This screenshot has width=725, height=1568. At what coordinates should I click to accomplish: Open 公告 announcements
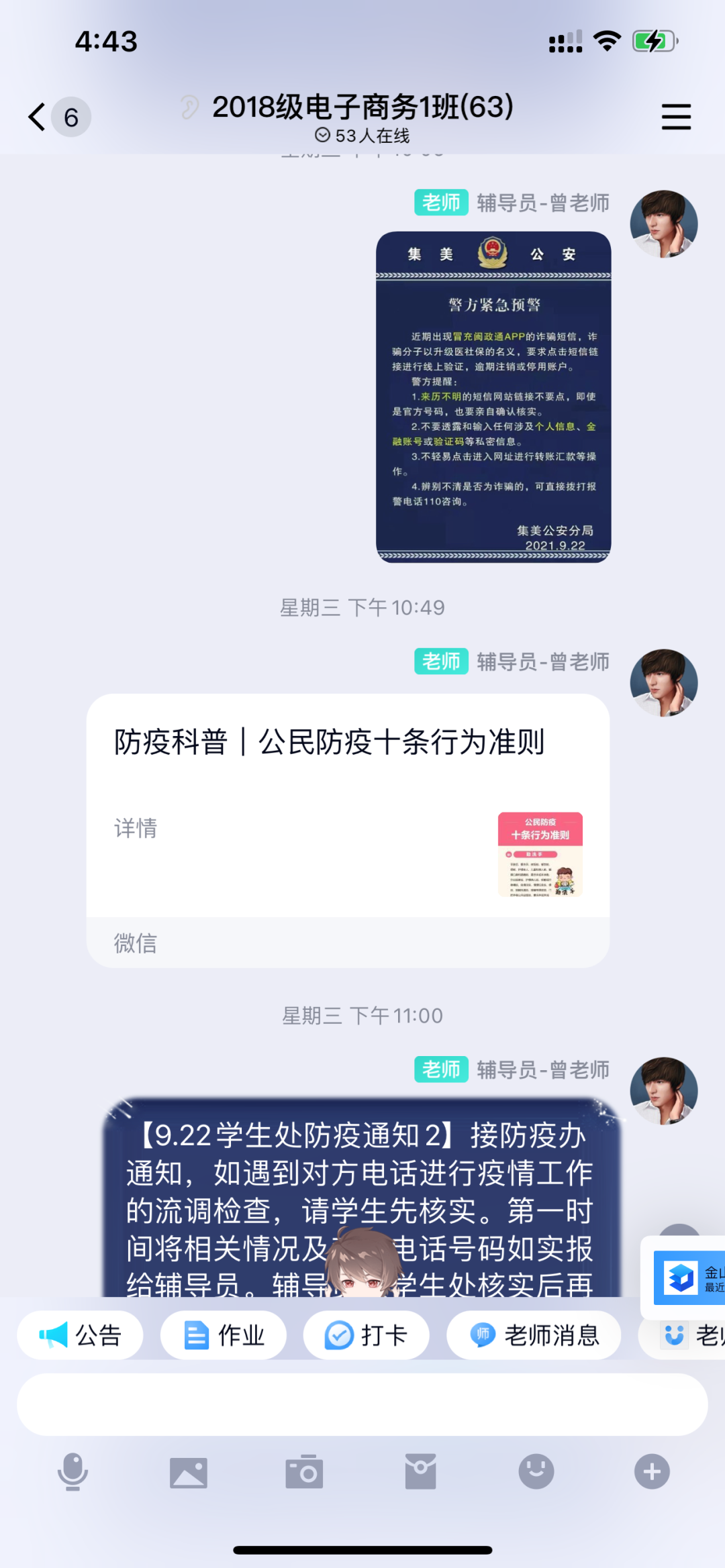tap(80, 1335)
